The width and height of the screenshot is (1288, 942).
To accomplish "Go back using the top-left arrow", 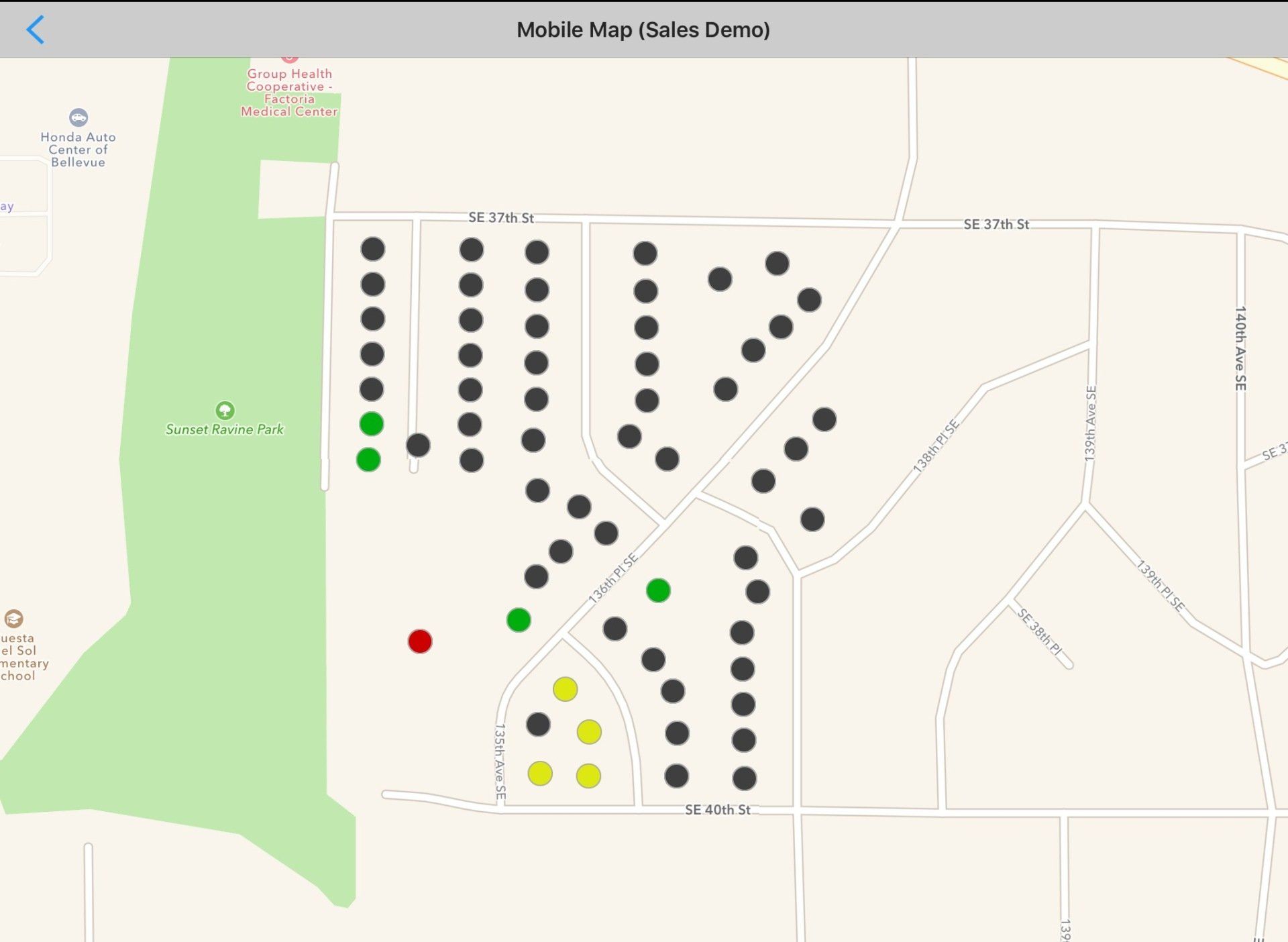I will tap(35, 30).
